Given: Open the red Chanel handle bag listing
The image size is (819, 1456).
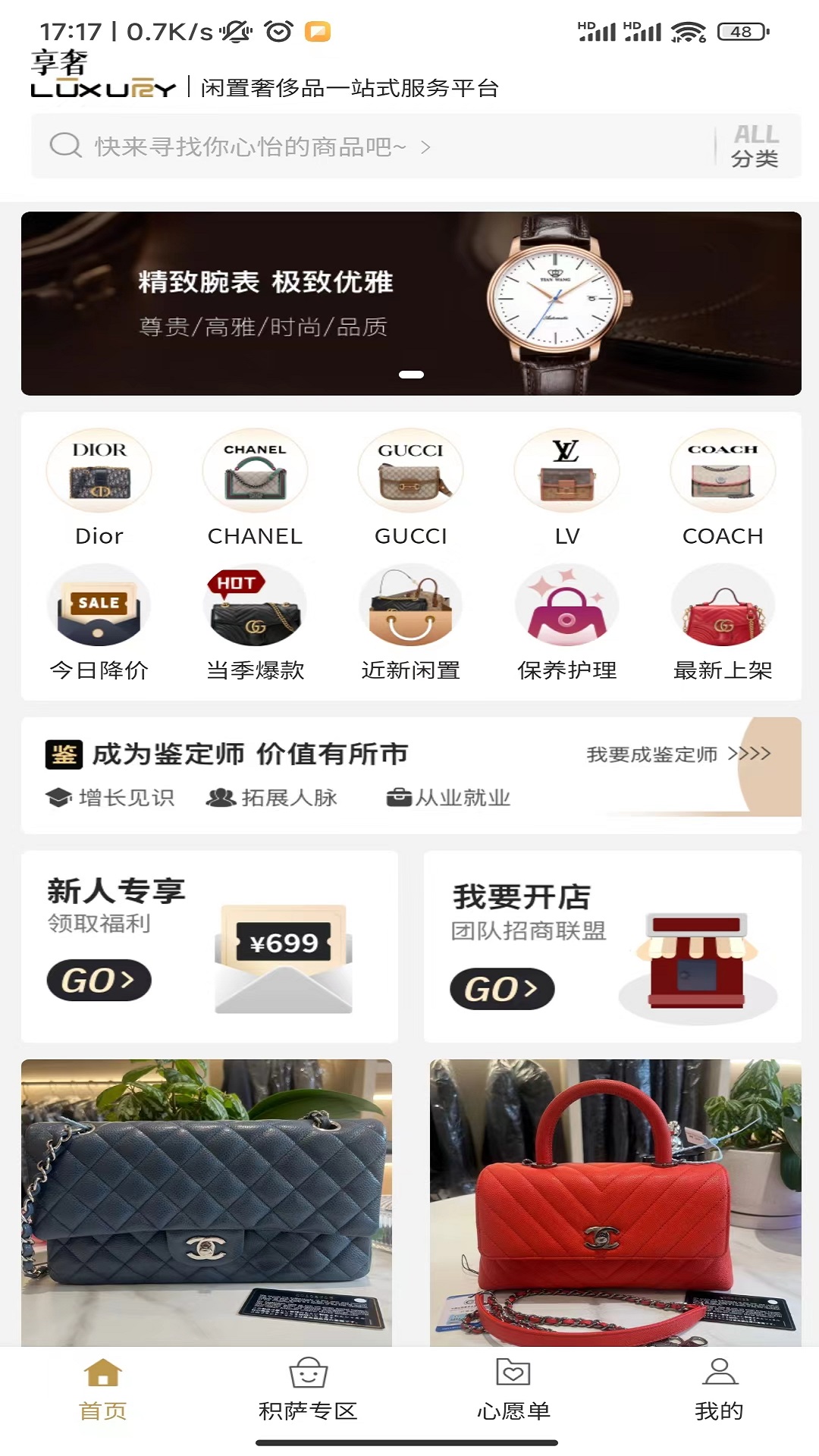Looking at the screenshot, I should 615,1202.
